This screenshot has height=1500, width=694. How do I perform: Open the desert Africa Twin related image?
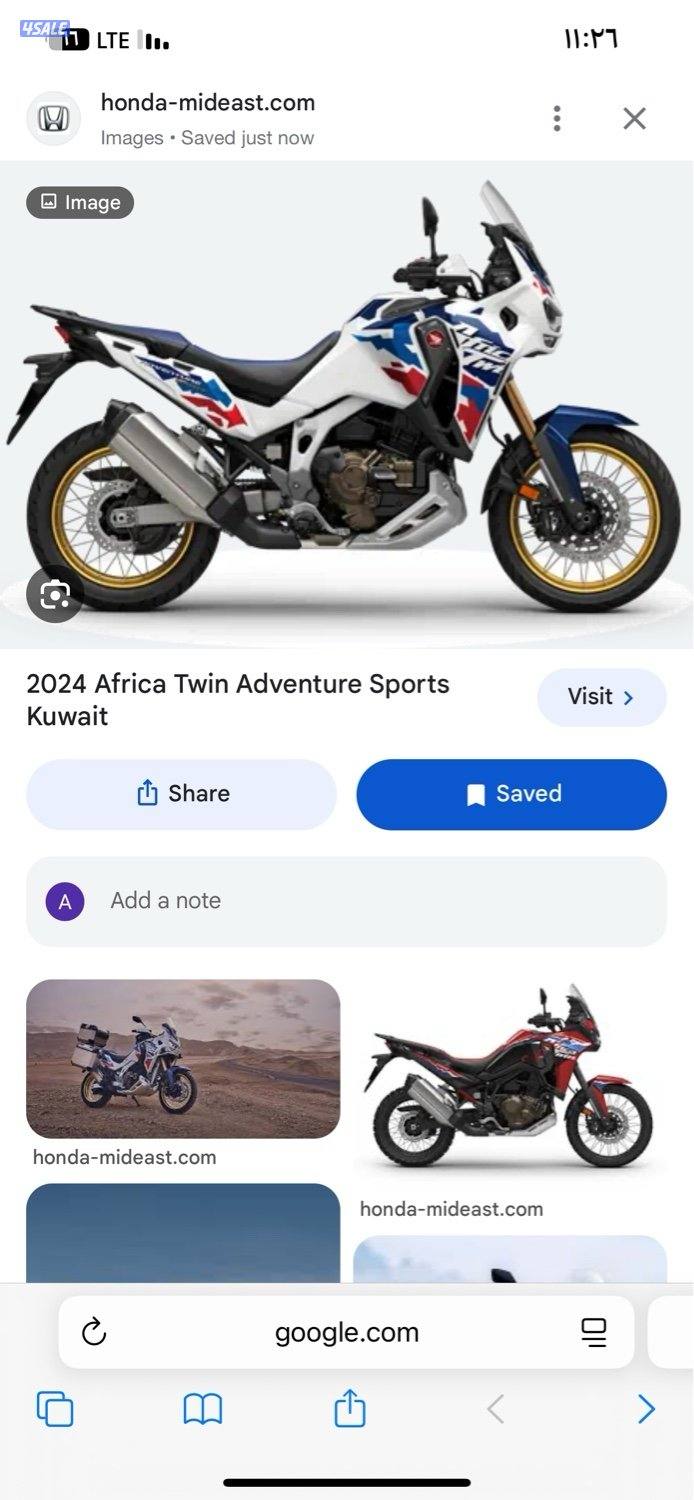[183, 1058]
